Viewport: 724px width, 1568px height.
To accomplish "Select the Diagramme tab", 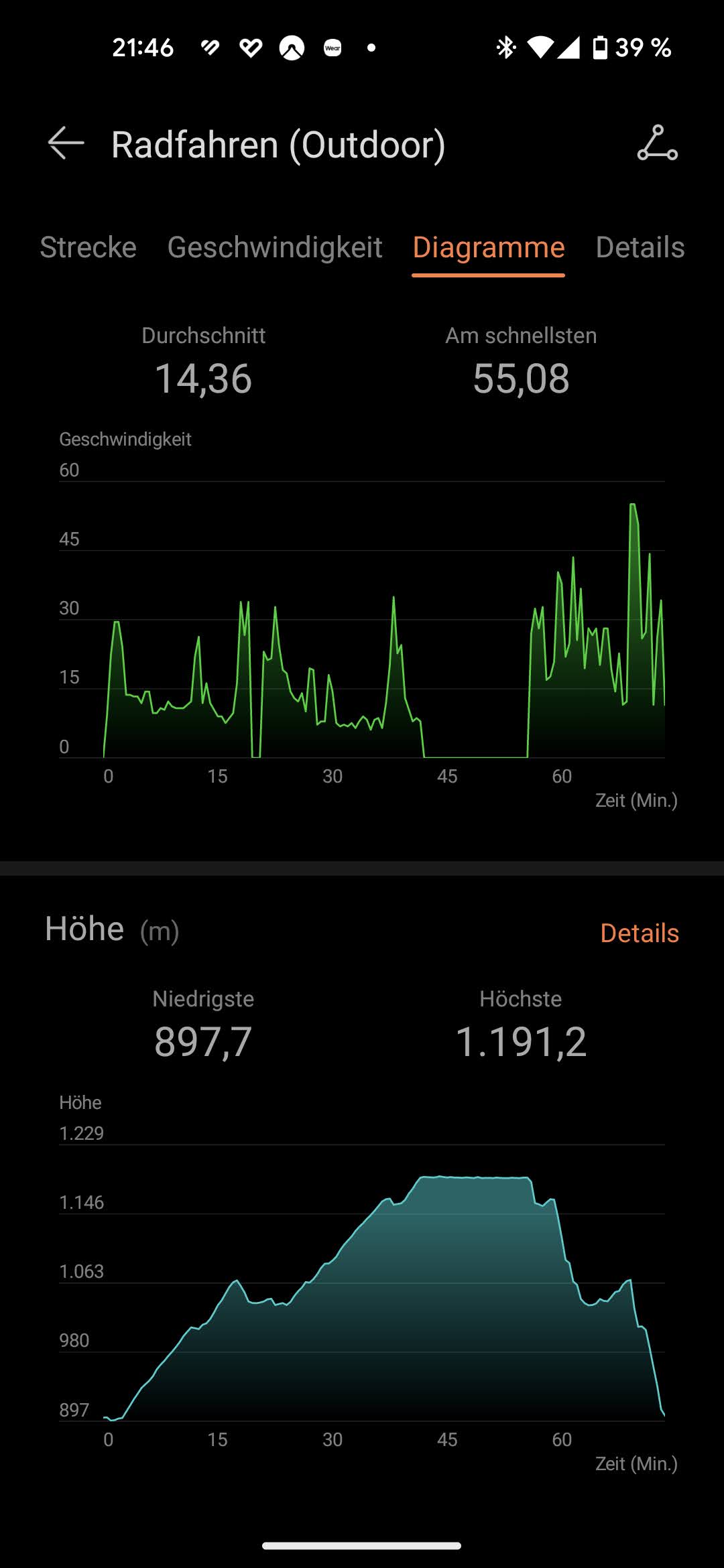I will pos(488,247).
